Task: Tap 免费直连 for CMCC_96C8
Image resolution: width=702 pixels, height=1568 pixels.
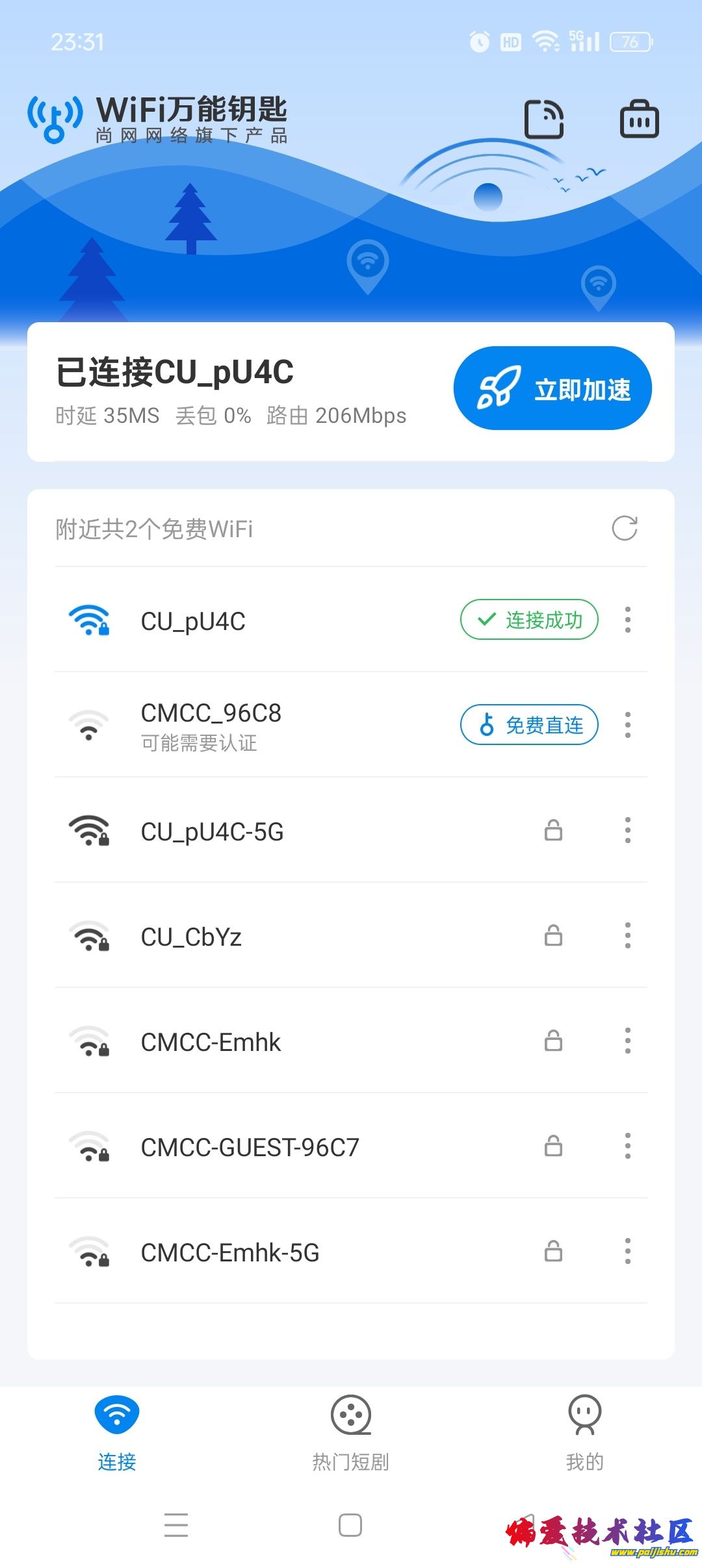Action: tap(529, 725)
